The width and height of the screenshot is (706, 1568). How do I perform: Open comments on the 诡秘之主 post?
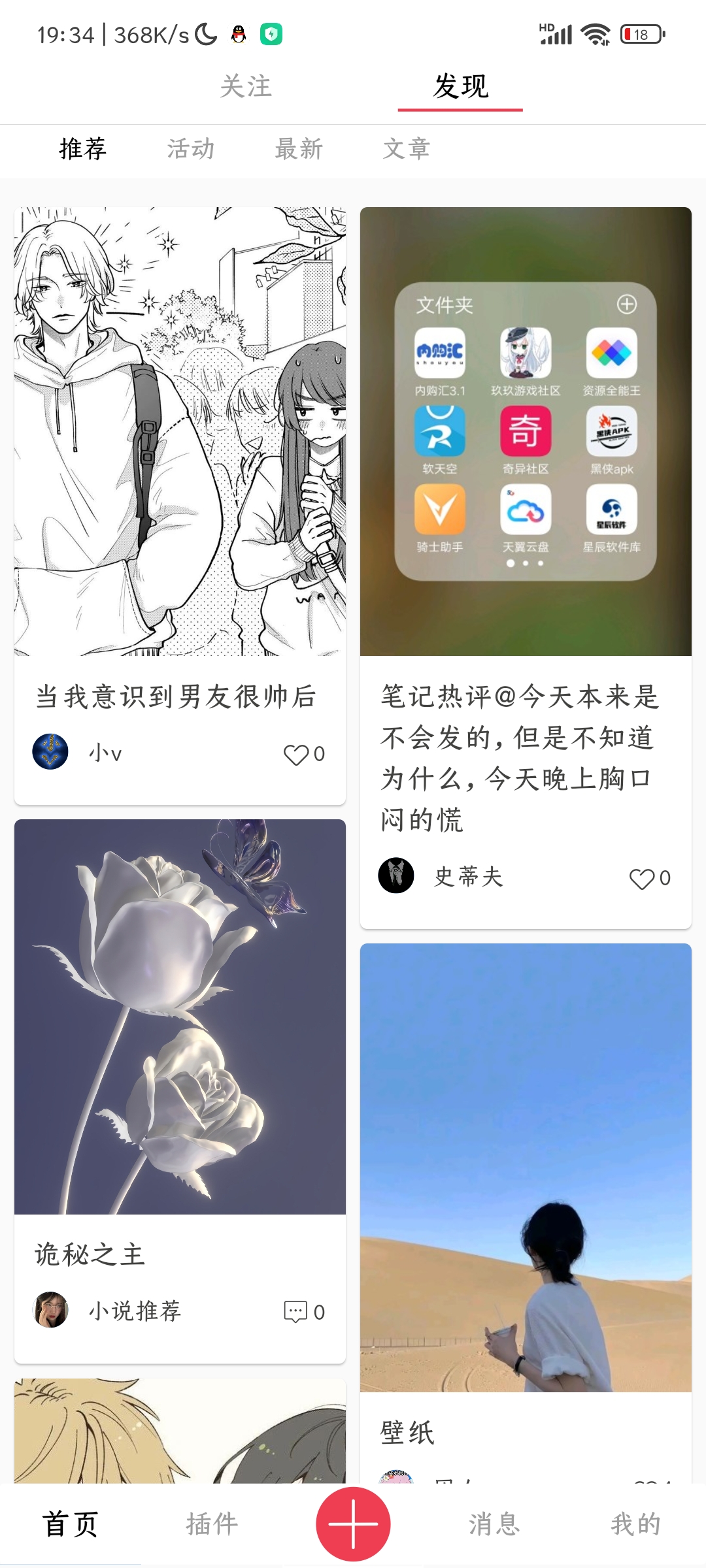[x=295, y=1311]
